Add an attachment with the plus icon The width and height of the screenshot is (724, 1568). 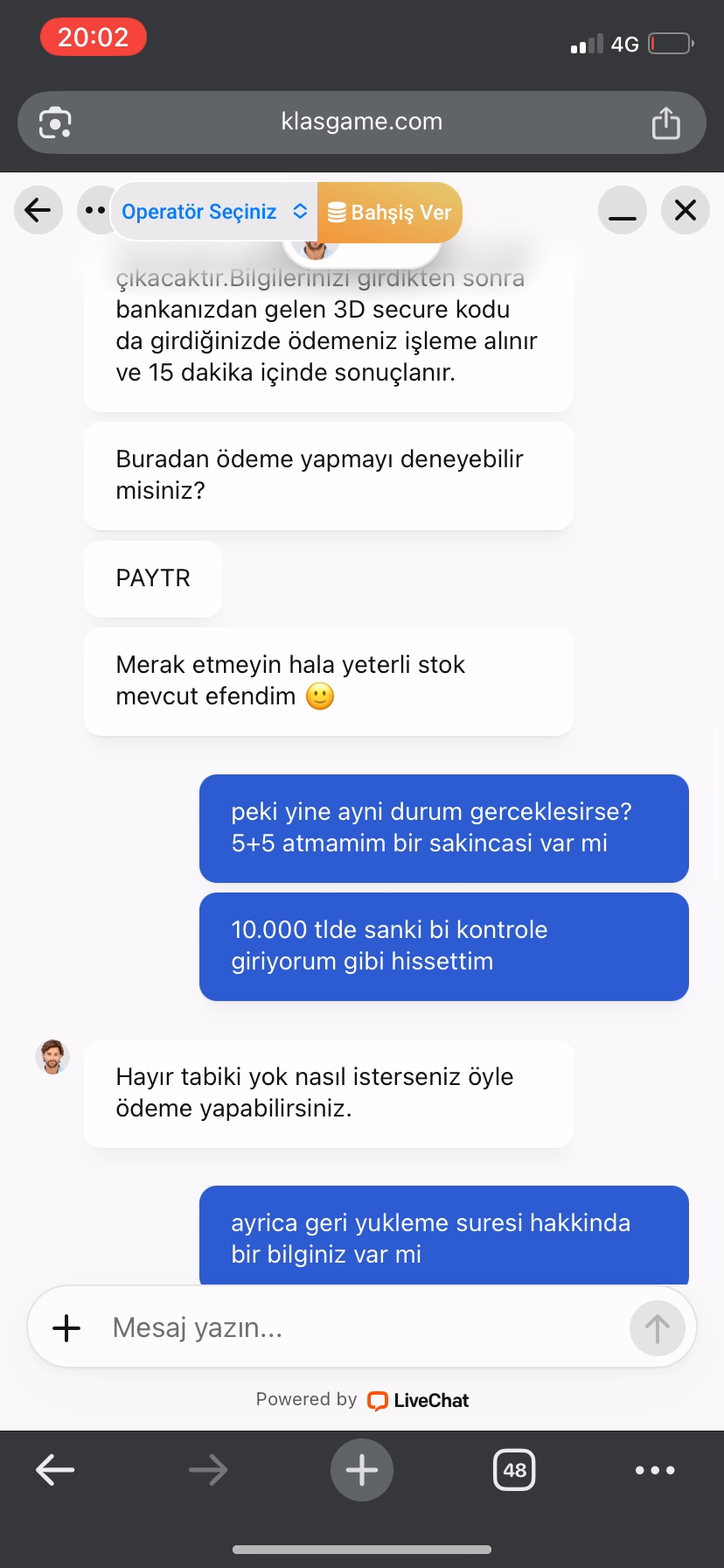pyautogui.click(x=66, y=1328)
